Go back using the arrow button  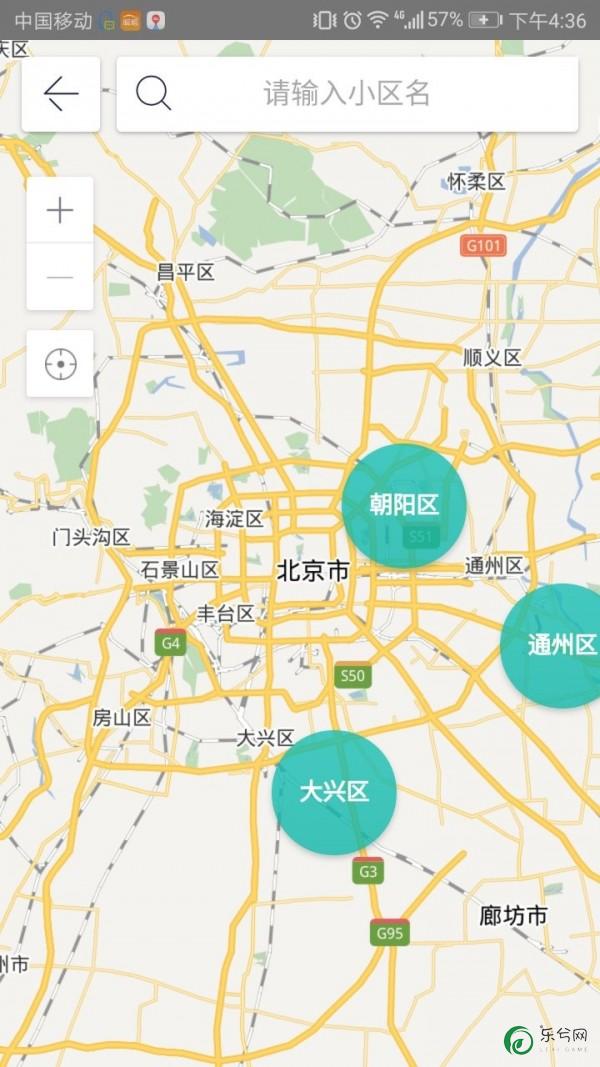pos(61,94)
